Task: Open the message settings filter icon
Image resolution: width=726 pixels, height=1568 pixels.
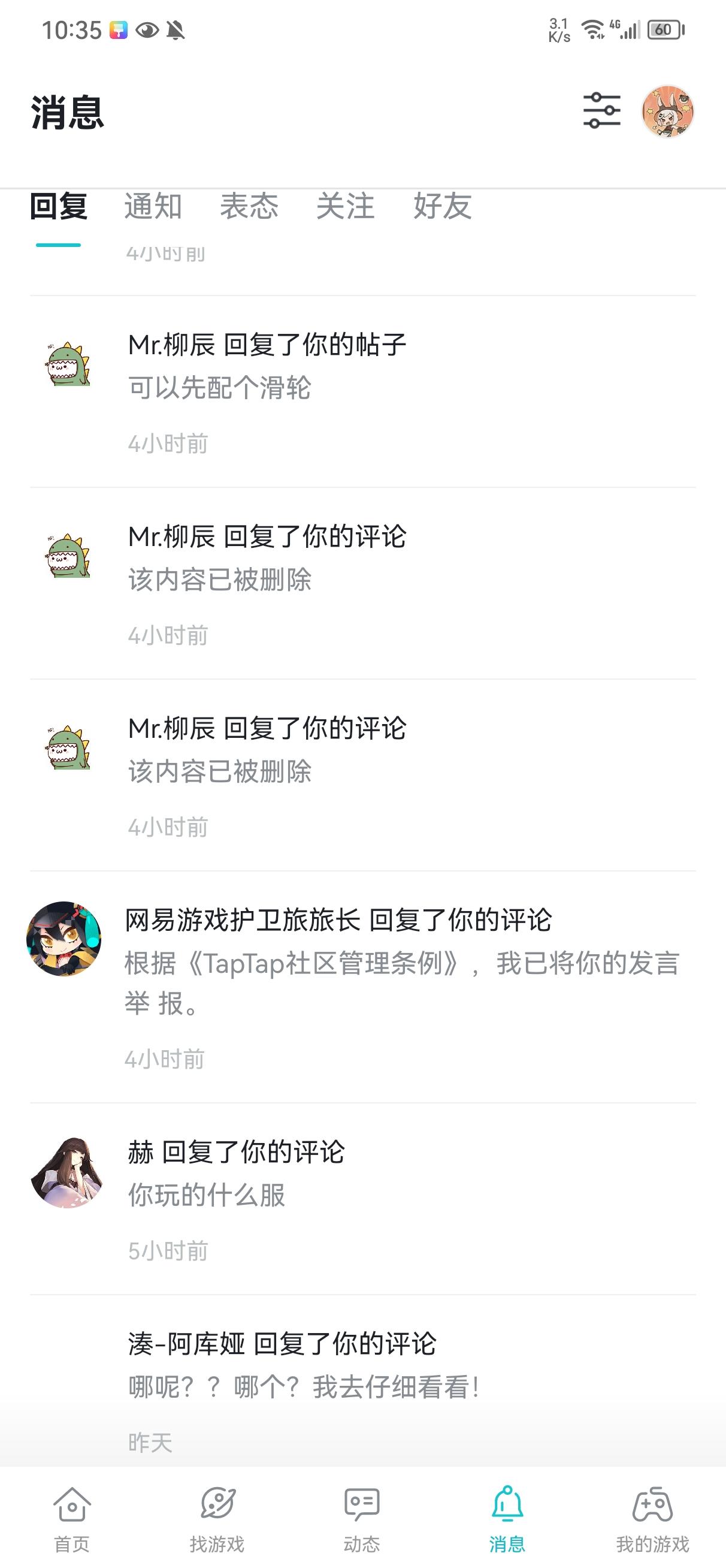Action: (601, 111)
